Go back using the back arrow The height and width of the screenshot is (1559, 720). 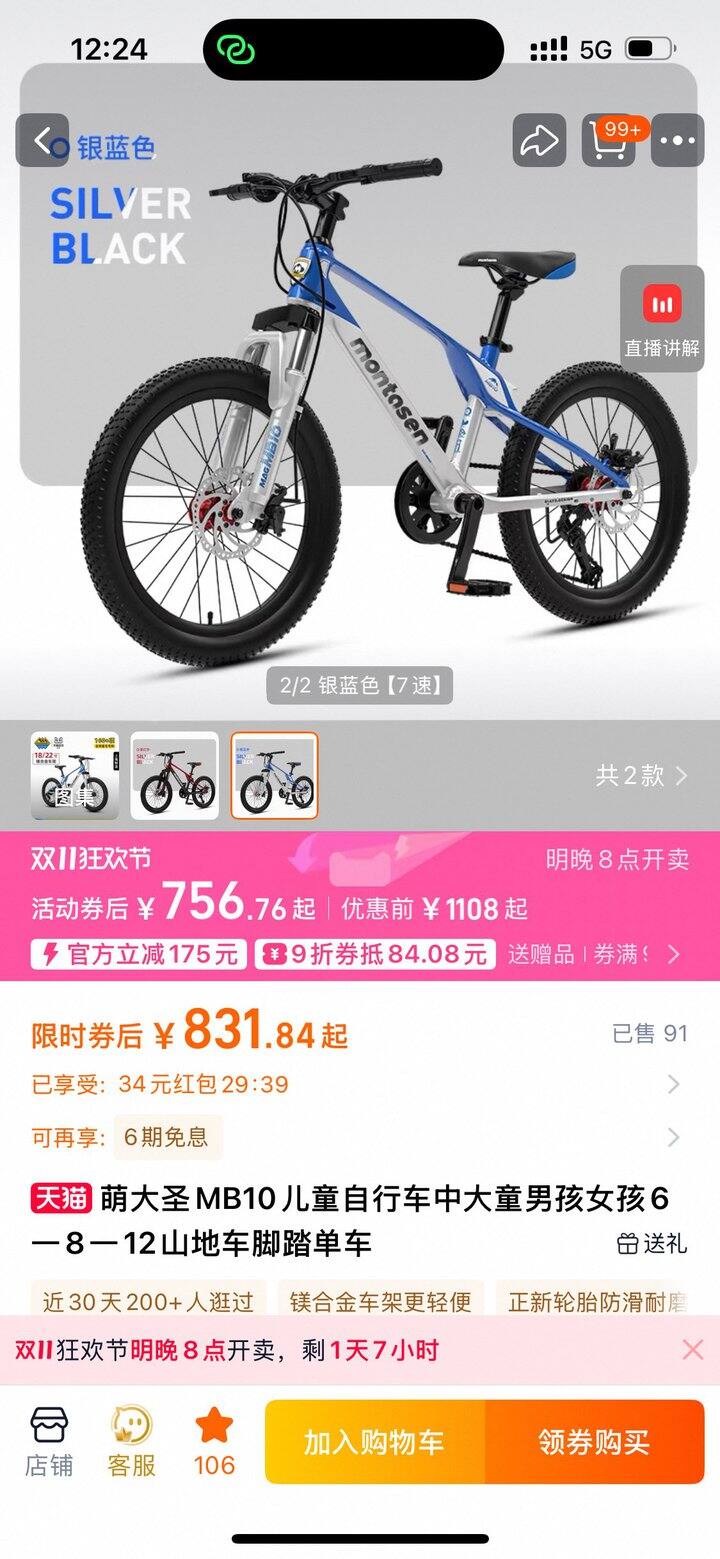tap(42, 141)
